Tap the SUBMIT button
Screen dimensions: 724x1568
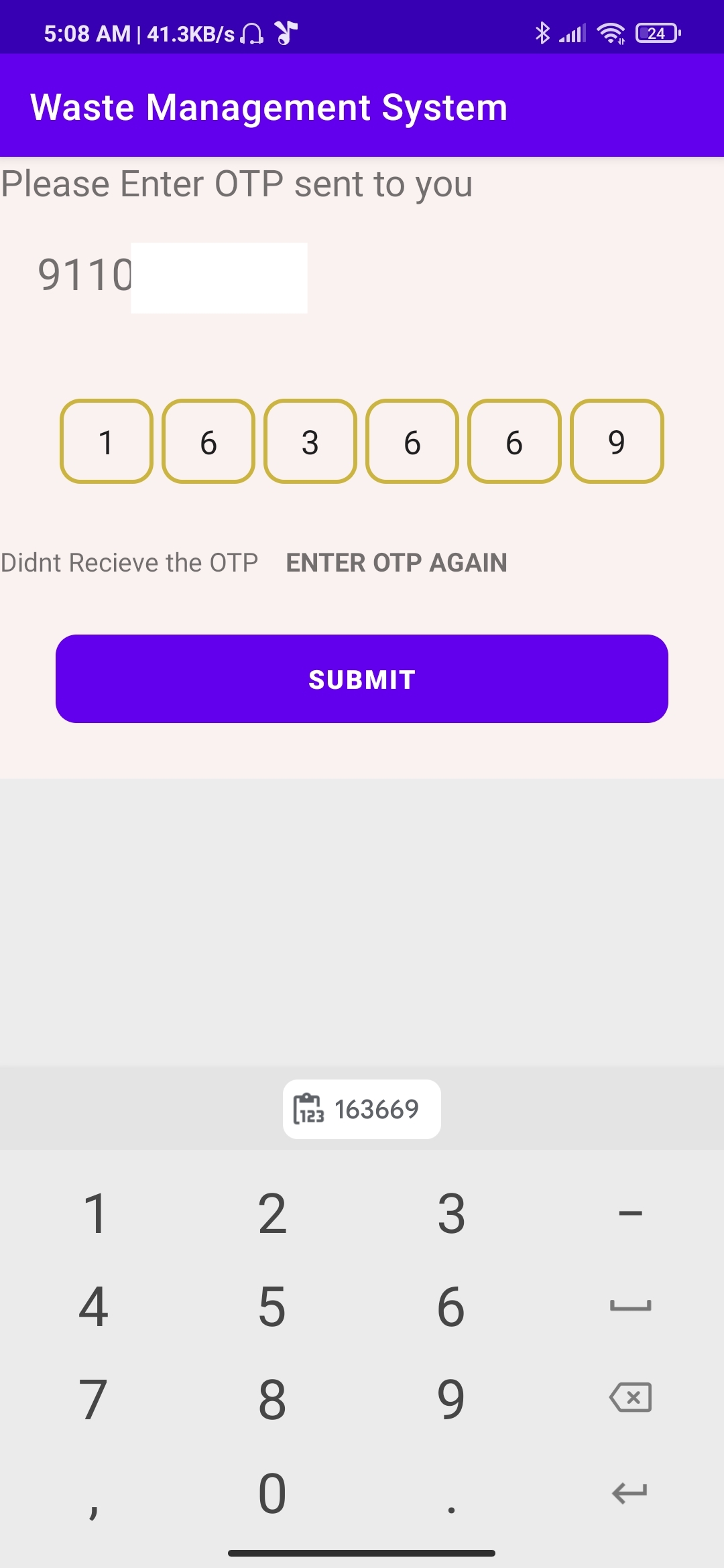[362, 679]
